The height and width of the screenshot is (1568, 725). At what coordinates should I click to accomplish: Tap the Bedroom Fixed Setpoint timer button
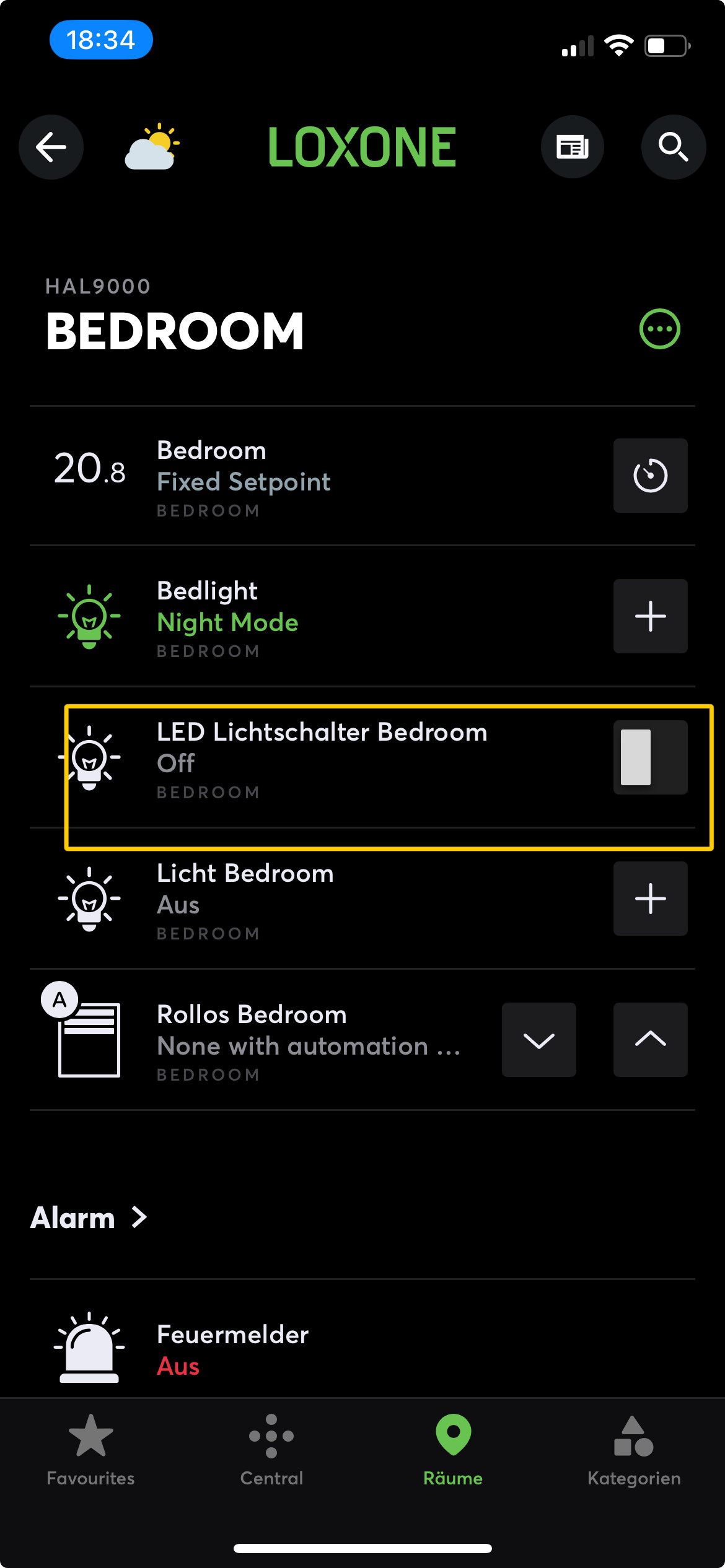(x=650, y=476)
